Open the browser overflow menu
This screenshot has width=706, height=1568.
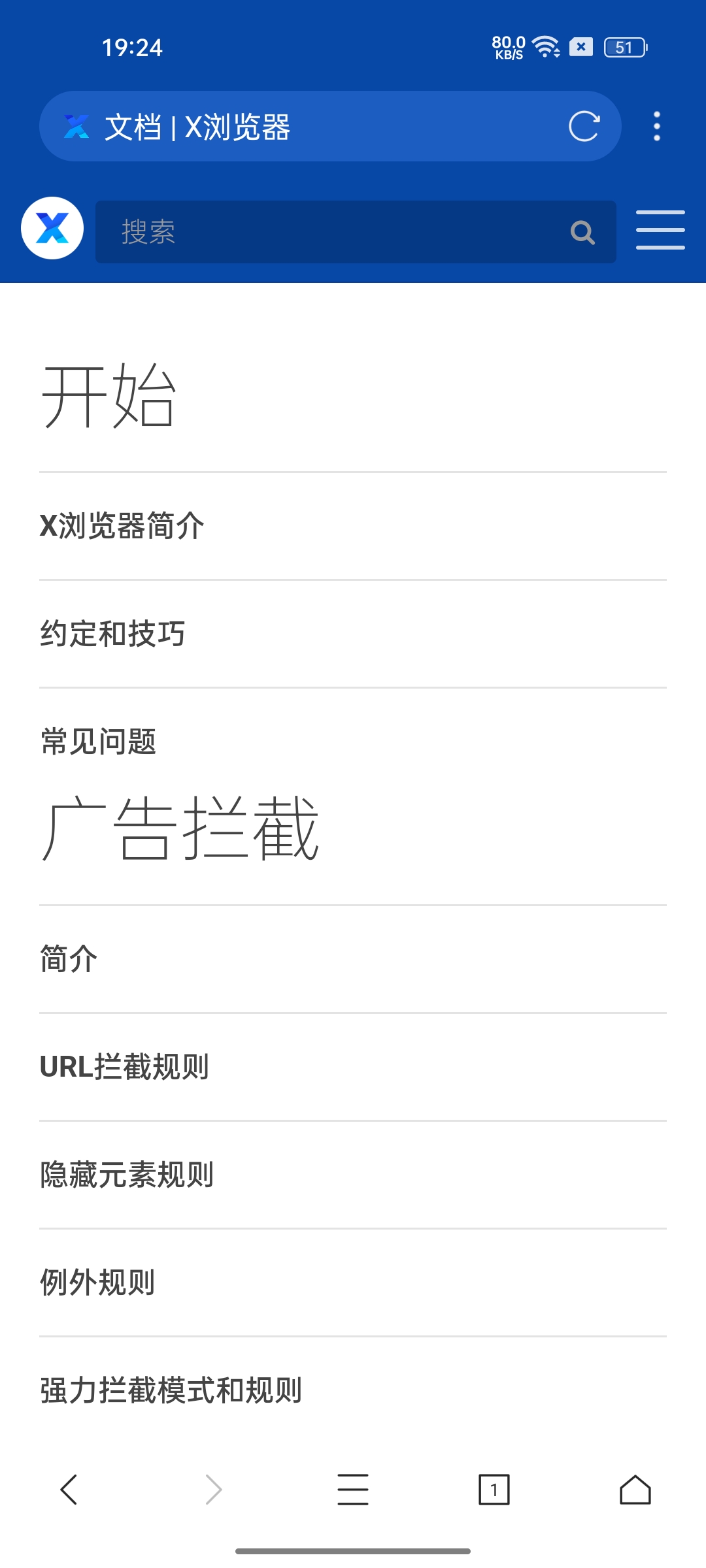[657, 126]
